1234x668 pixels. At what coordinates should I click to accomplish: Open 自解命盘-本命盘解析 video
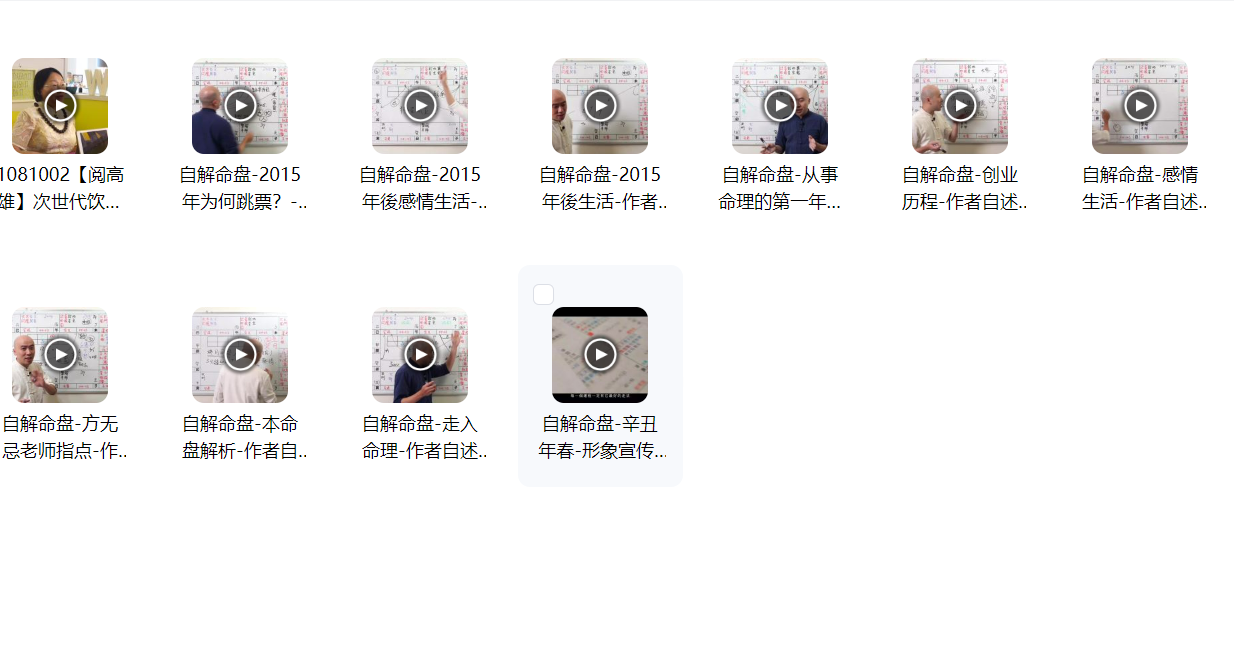coord(240,354)
